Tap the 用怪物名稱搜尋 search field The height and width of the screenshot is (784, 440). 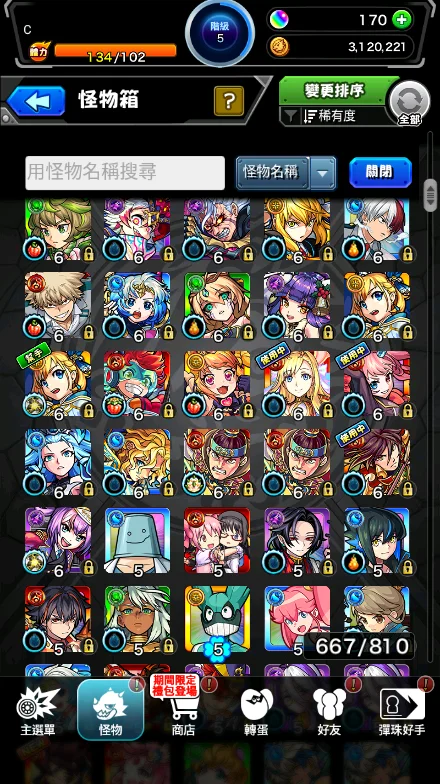pyautogui.click(x=125, y=172)
